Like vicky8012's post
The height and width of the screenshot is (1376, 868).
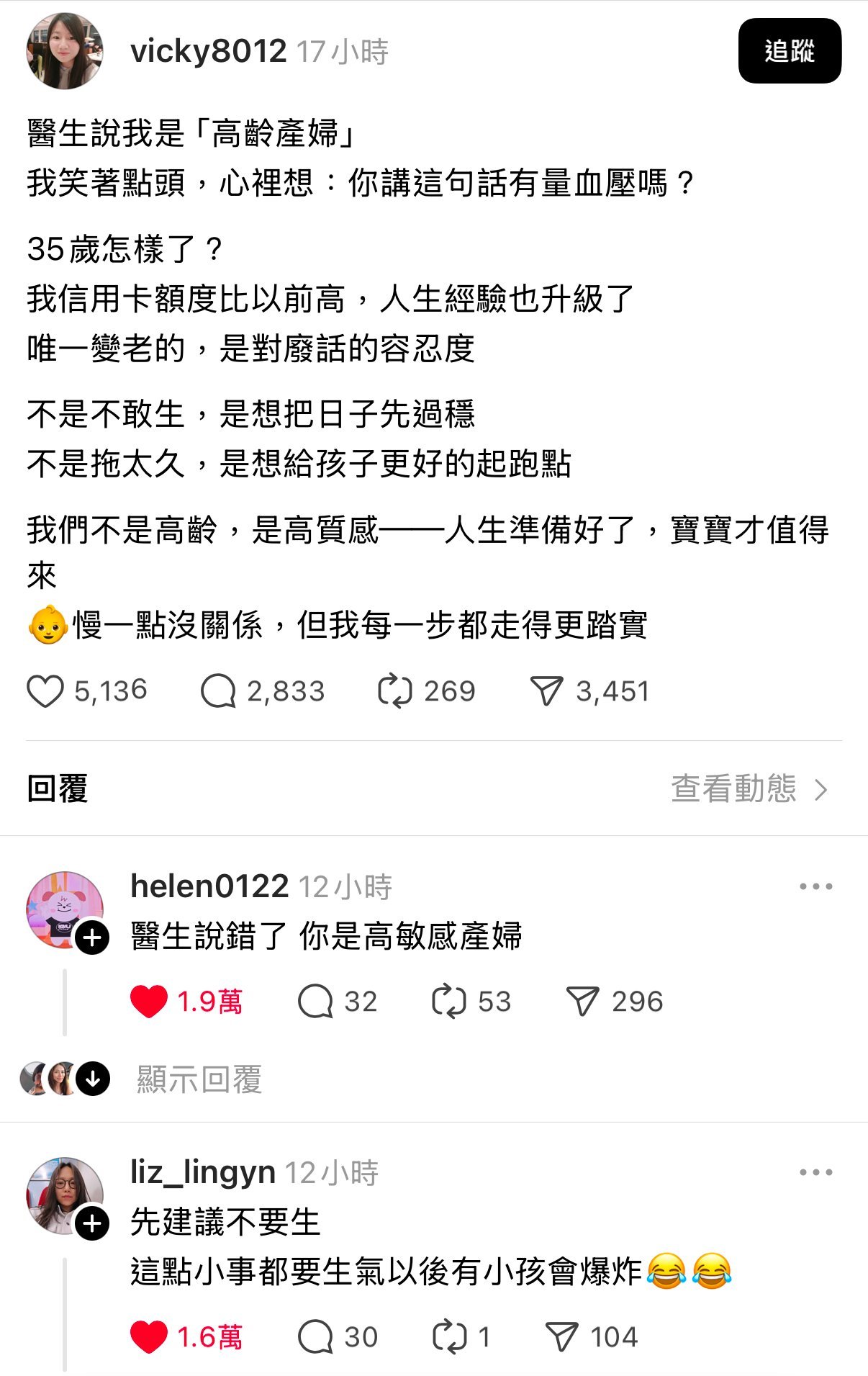(45, 691)
